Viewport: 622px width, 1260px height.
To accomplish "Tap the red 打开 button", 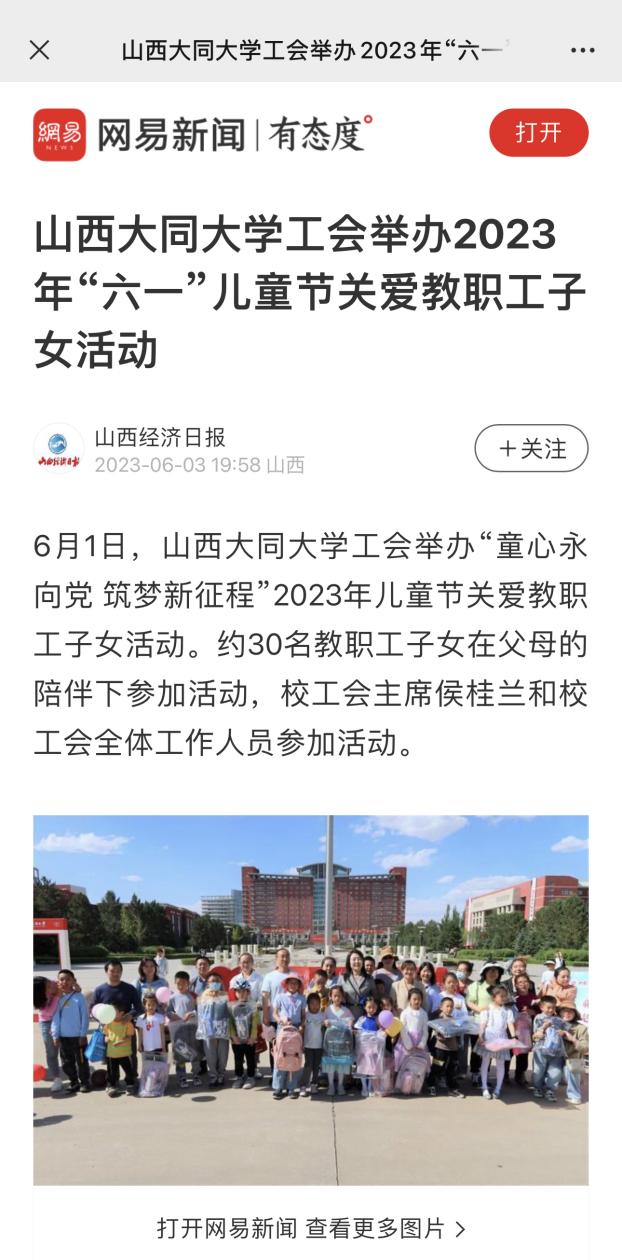I will pyautogui.click(x=539, y=133).
